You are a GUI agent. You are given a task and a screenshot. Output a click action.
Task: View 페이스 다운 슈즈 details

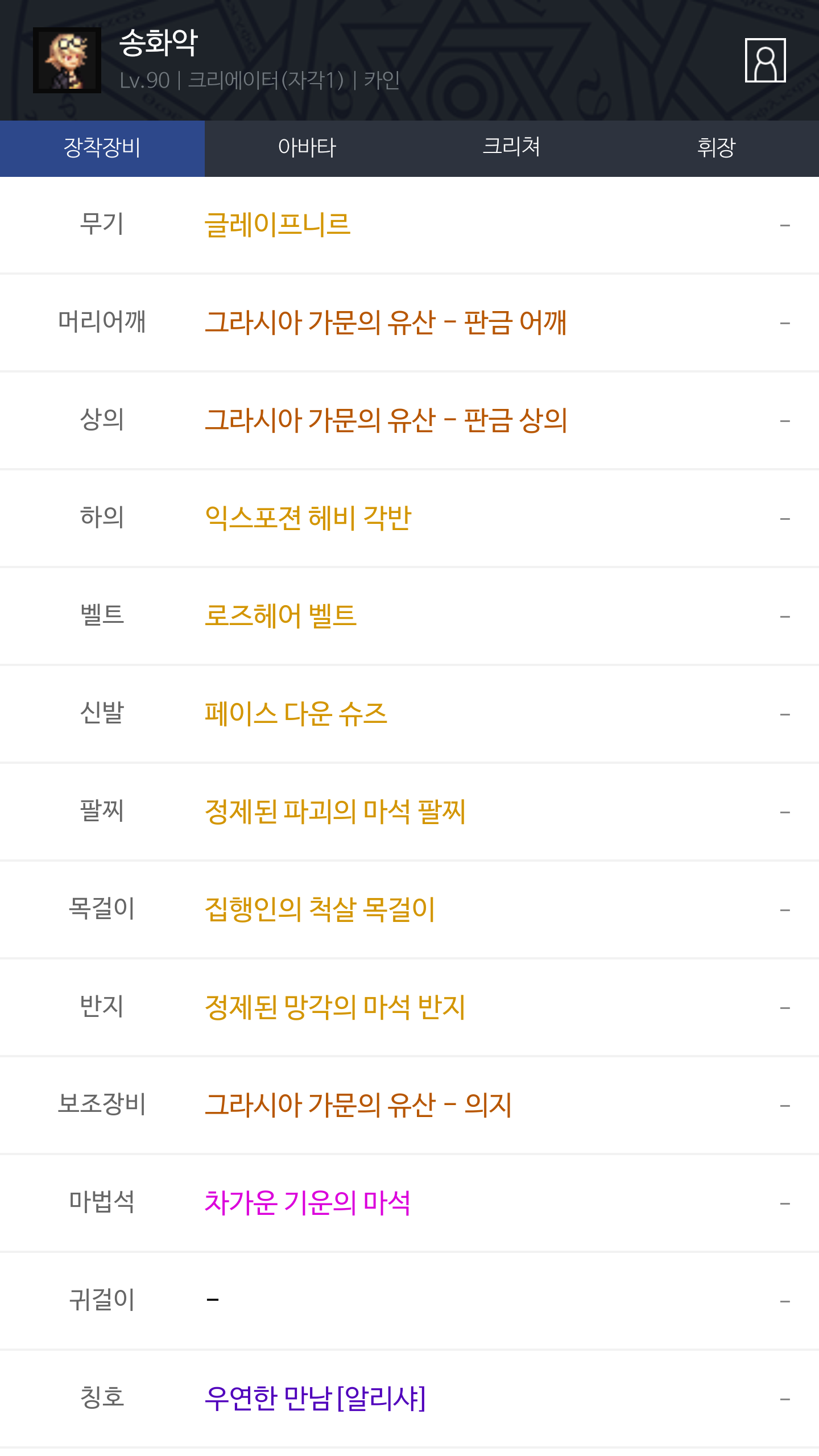click(x=296, y=714)
